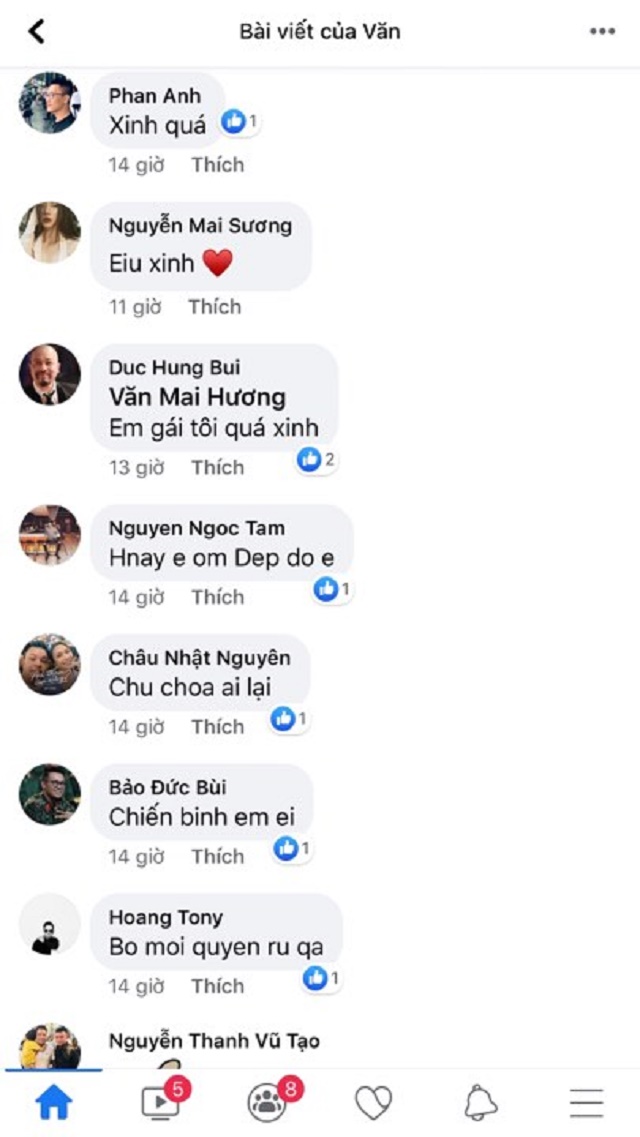View Duc Hung Bui's profile avatar
The height and width of the screenshot is (1137, 640).
click(49, 374)
